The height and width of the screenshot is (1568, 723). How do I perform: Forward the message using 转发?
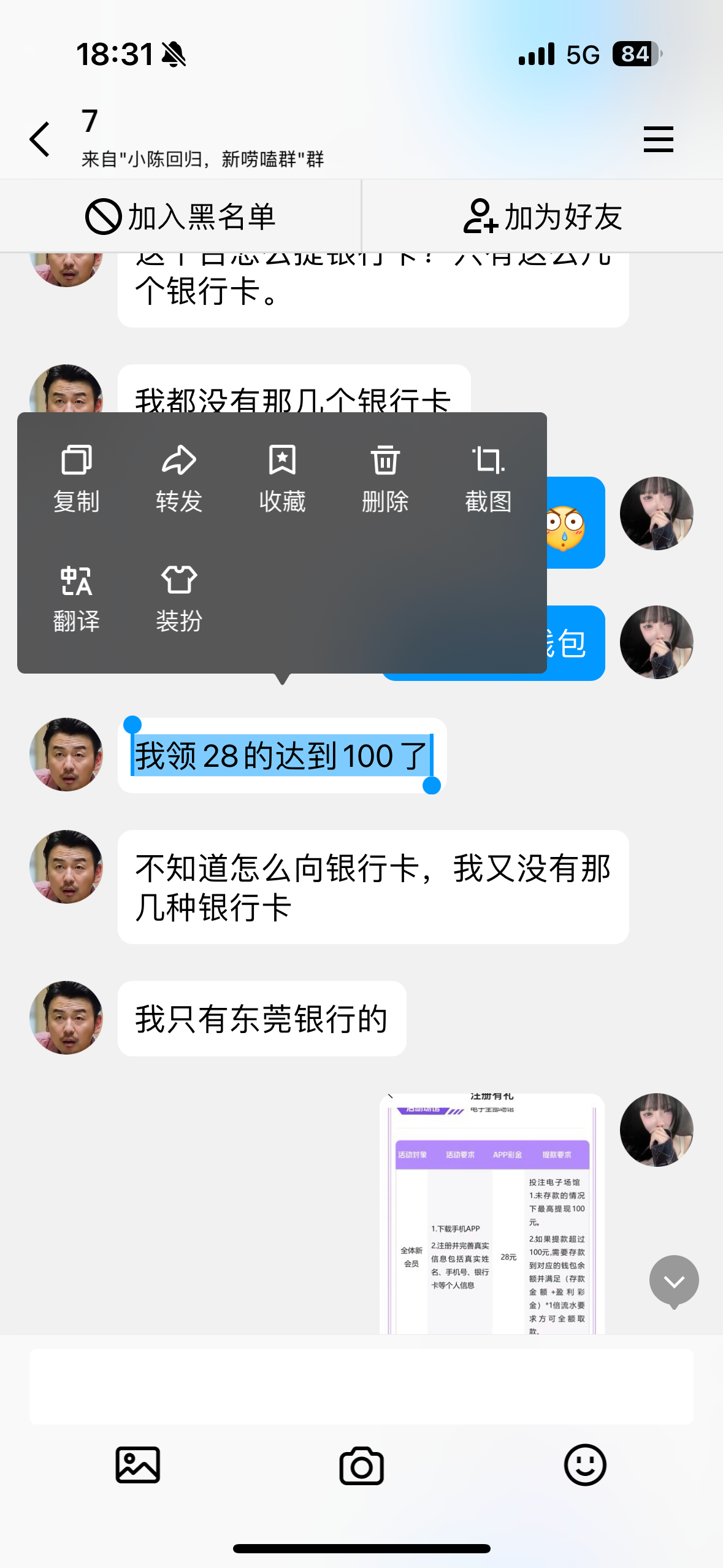click(x=179, y=478)
